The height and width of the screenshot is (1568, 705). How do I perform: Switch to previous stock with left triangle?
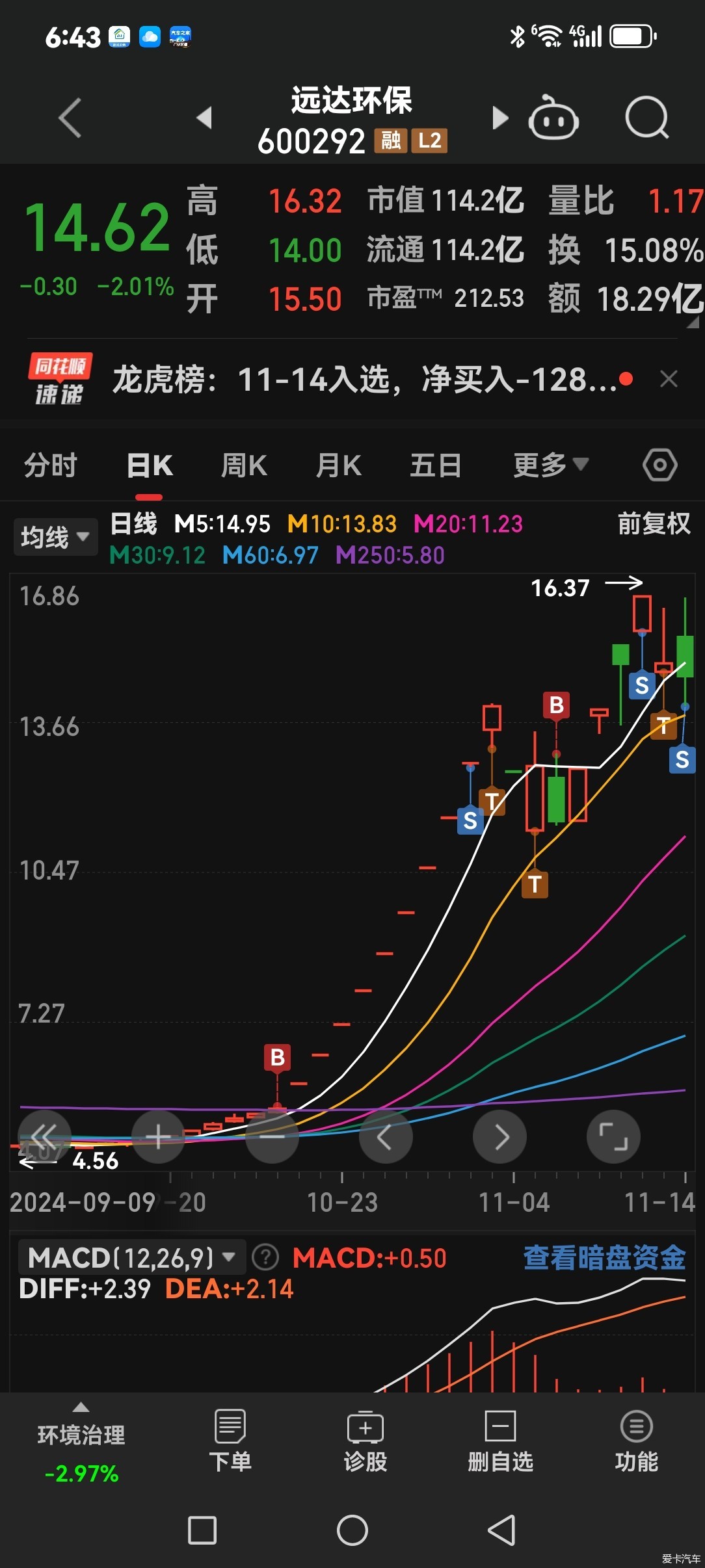coord(204,118)
